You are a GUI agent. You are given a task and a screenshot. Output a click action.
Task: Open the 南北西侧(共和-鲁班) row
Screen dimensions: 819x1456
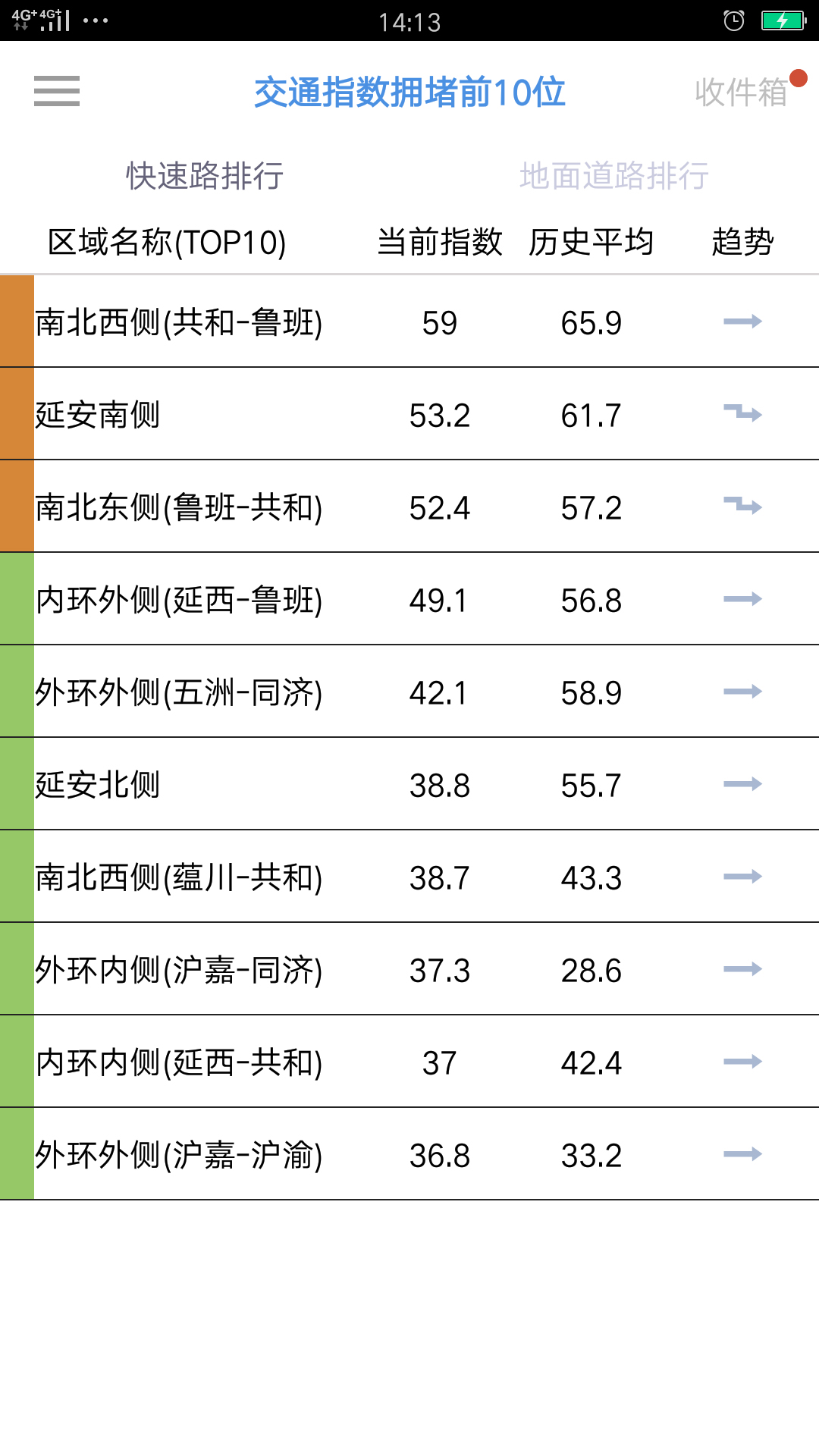tap(409, 322)
